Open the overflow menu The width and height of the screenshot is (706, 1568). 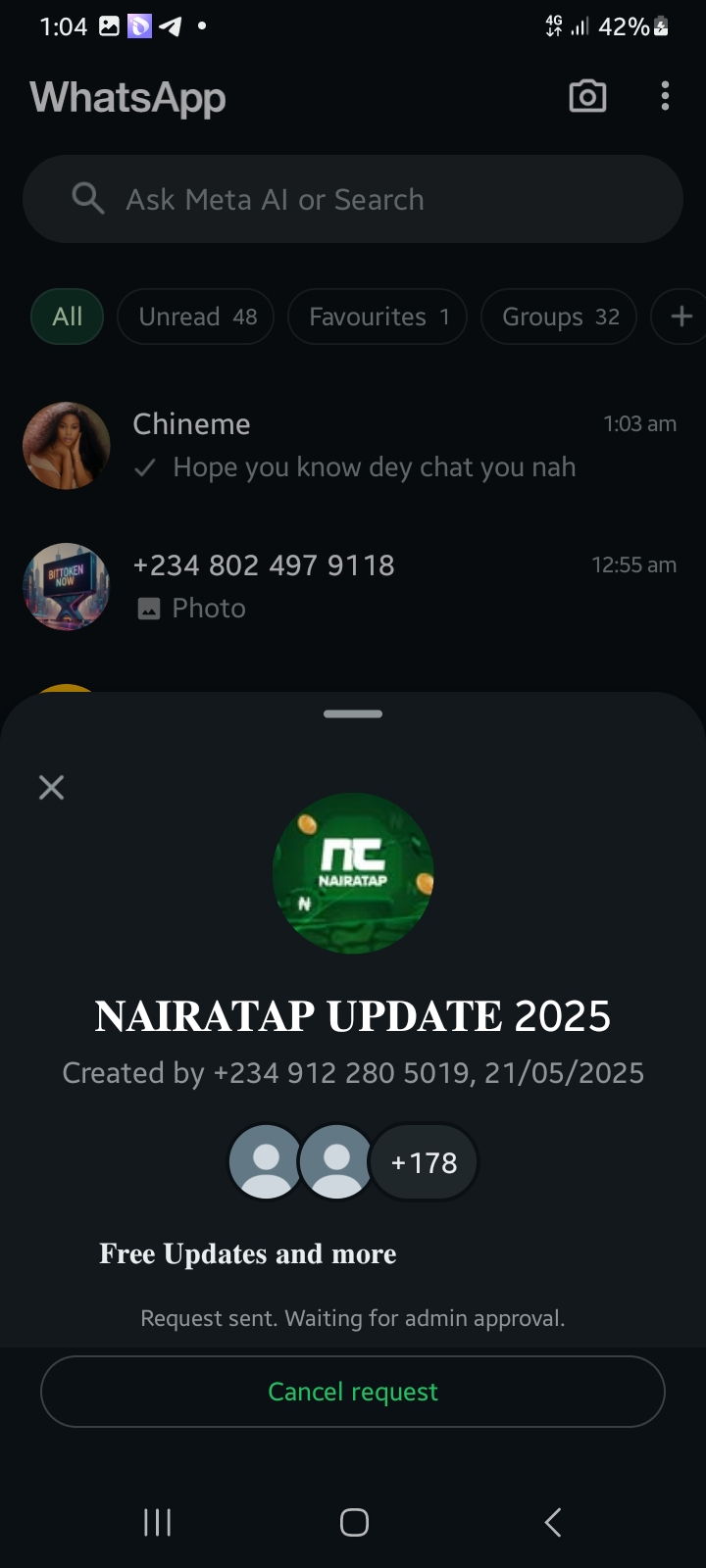click(665, 96)
